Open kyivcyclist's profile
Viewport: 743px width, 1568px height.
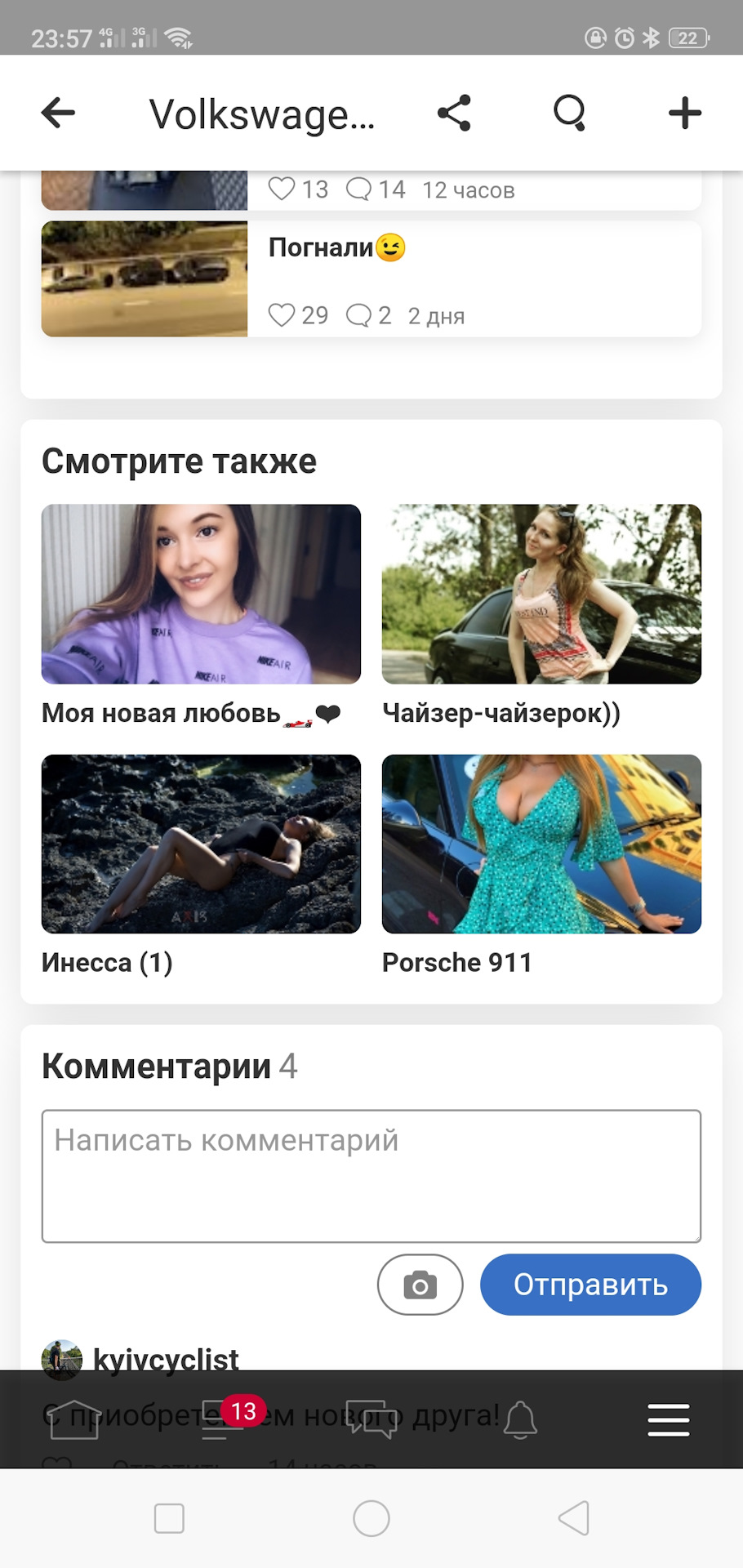(x=165, y=1359)
